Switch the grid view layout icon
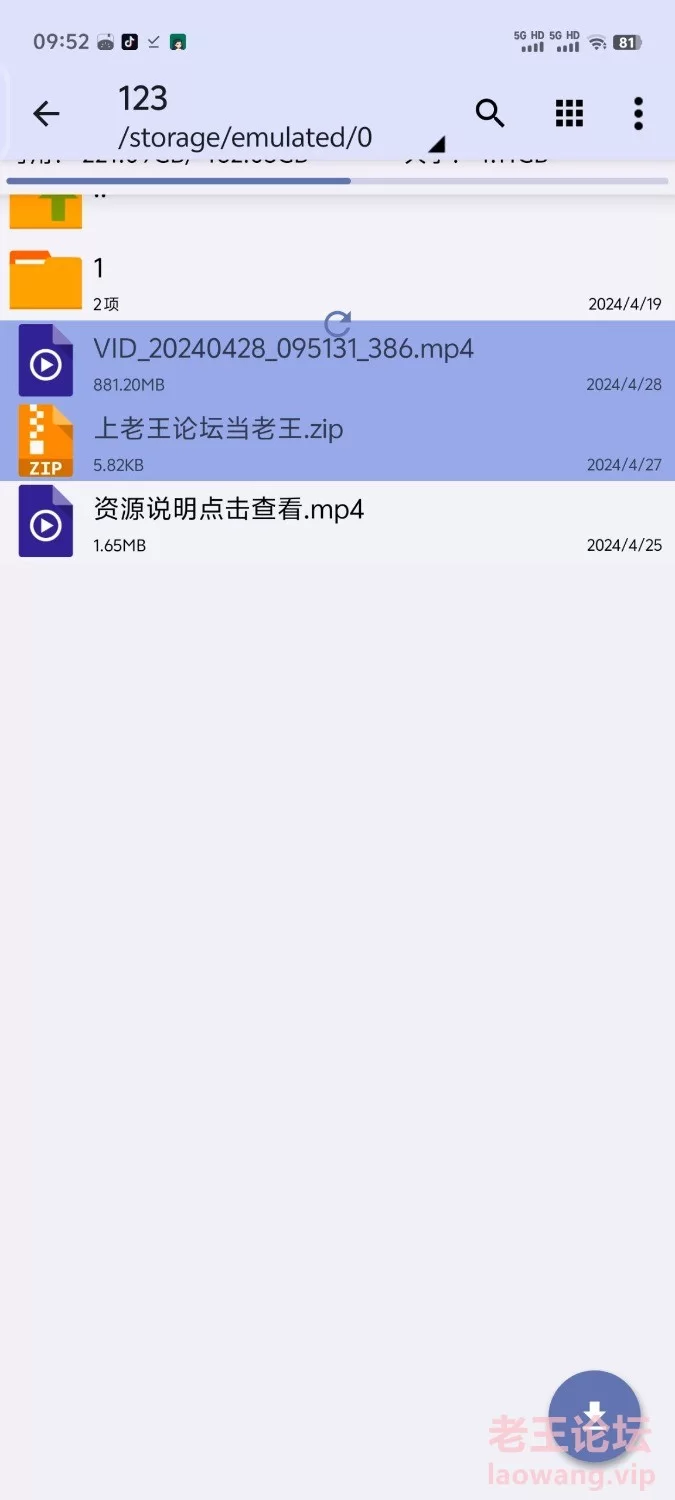This screenshot has height=1500, width=675. coord(569,114)
